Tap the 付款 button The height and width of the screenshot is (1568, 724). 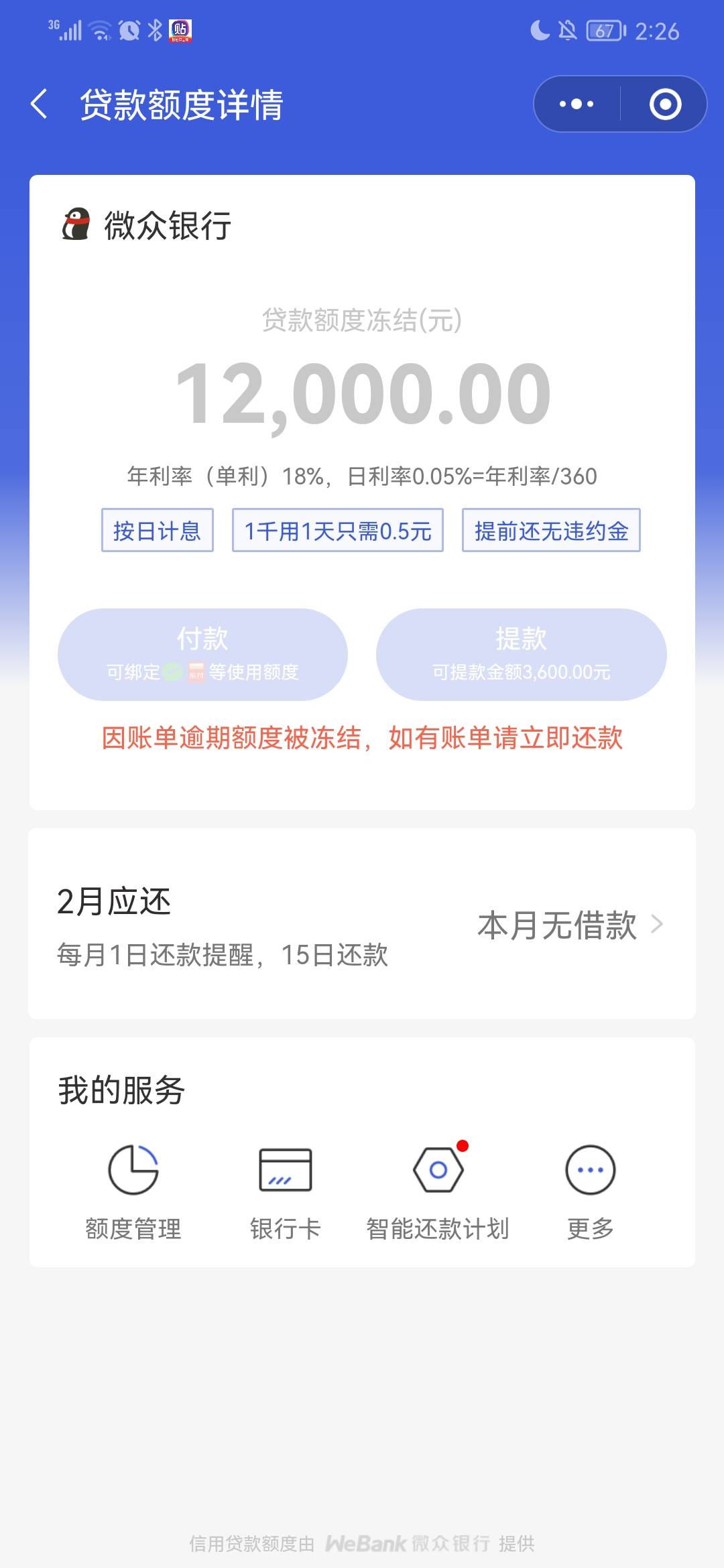click(x=202, y=654)
